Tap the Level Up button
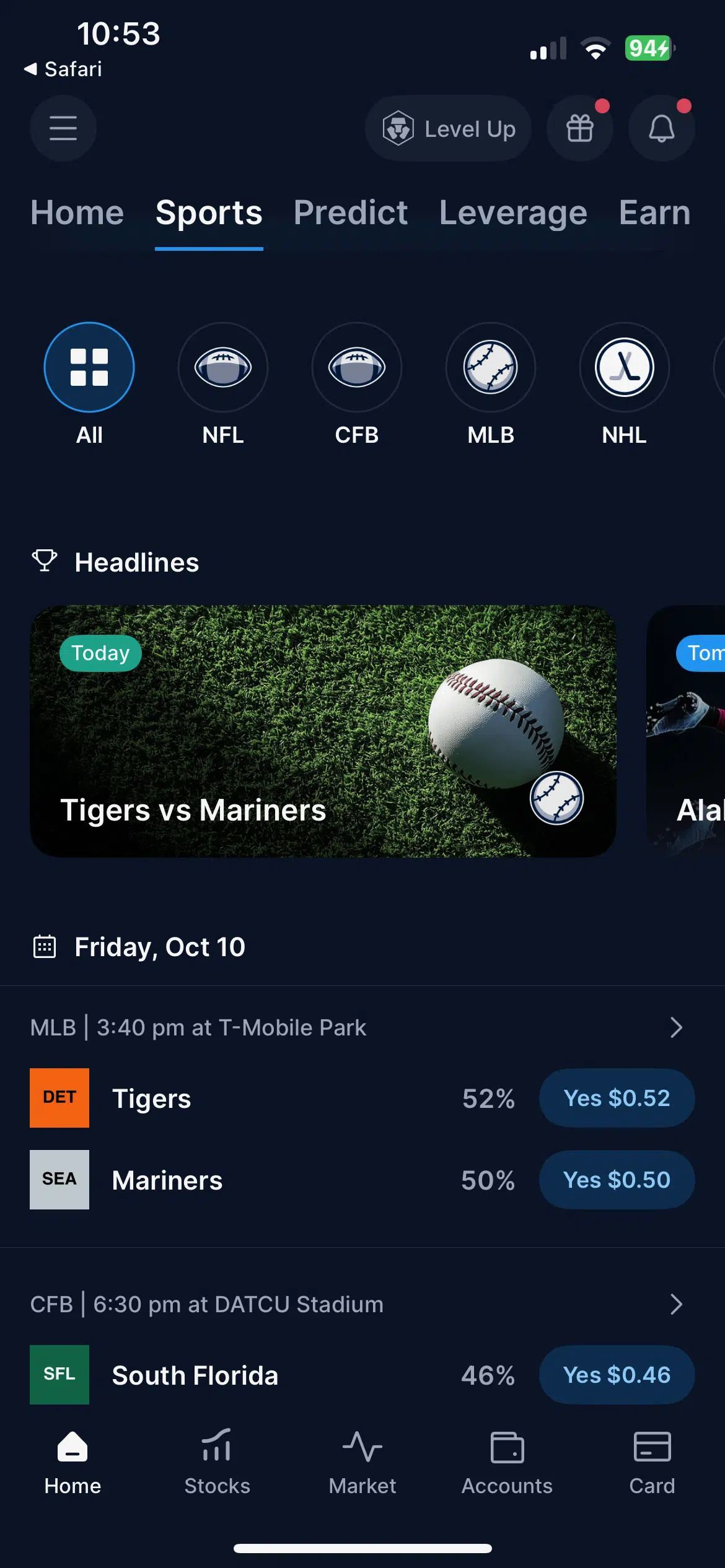Image resolution: width=725 pixels, height=1568 pixels. [x=448, y=129]
